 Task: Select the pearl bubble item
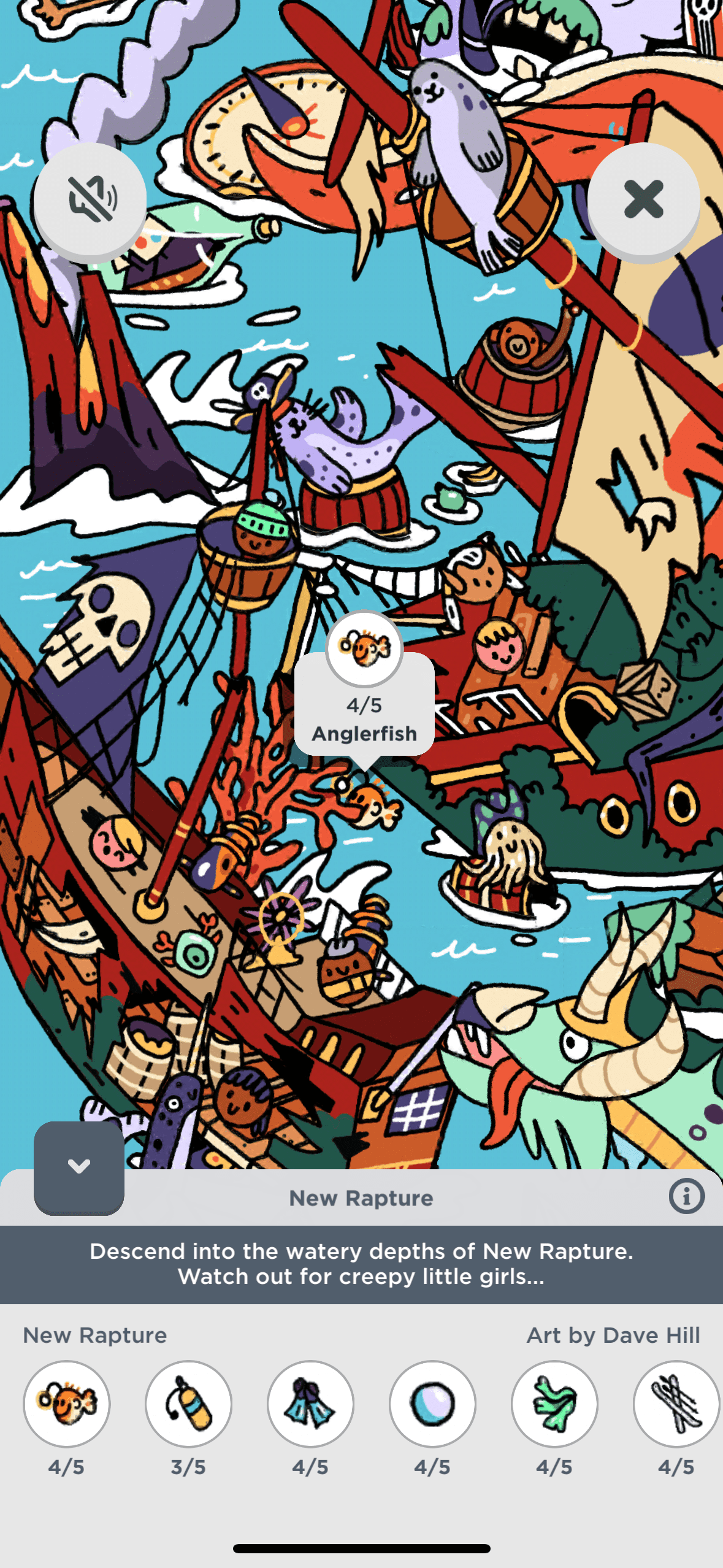click(432, 1404)
